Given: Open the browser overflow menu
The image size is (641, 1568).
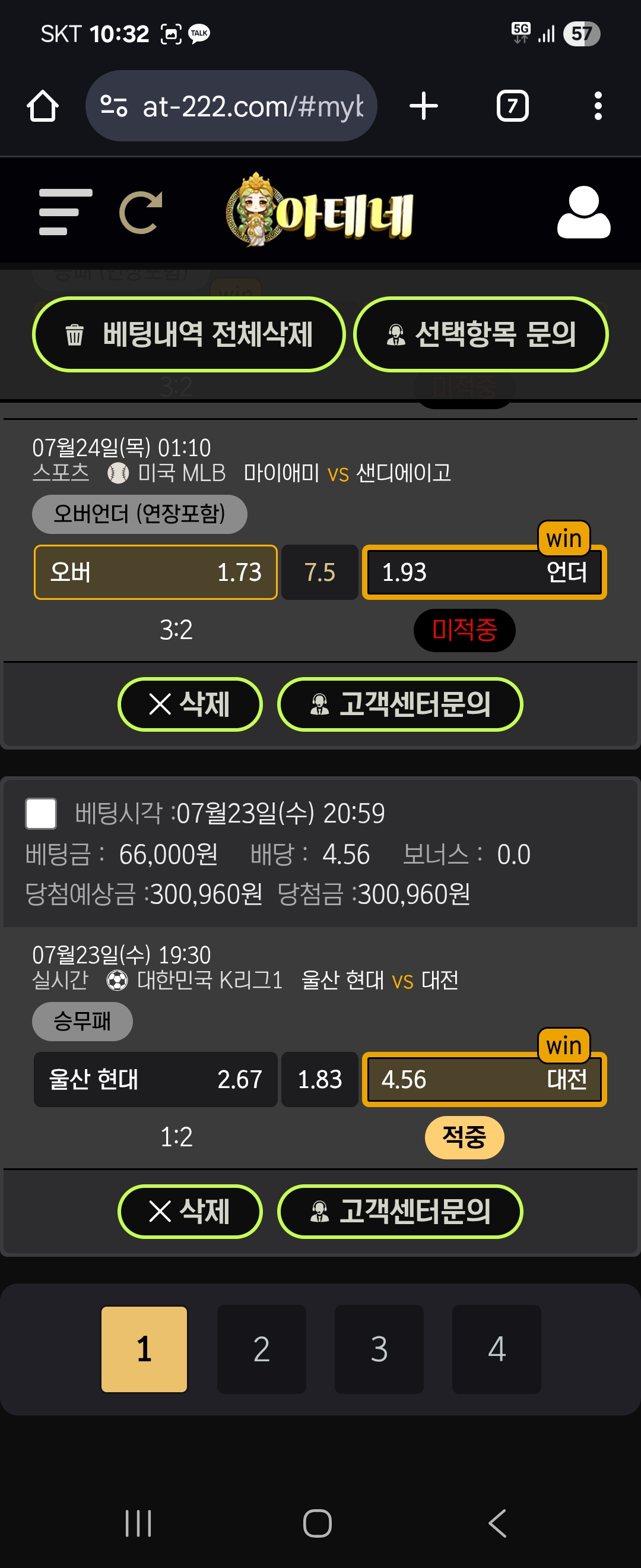Looking at the screenshot, I should [598, 106].
